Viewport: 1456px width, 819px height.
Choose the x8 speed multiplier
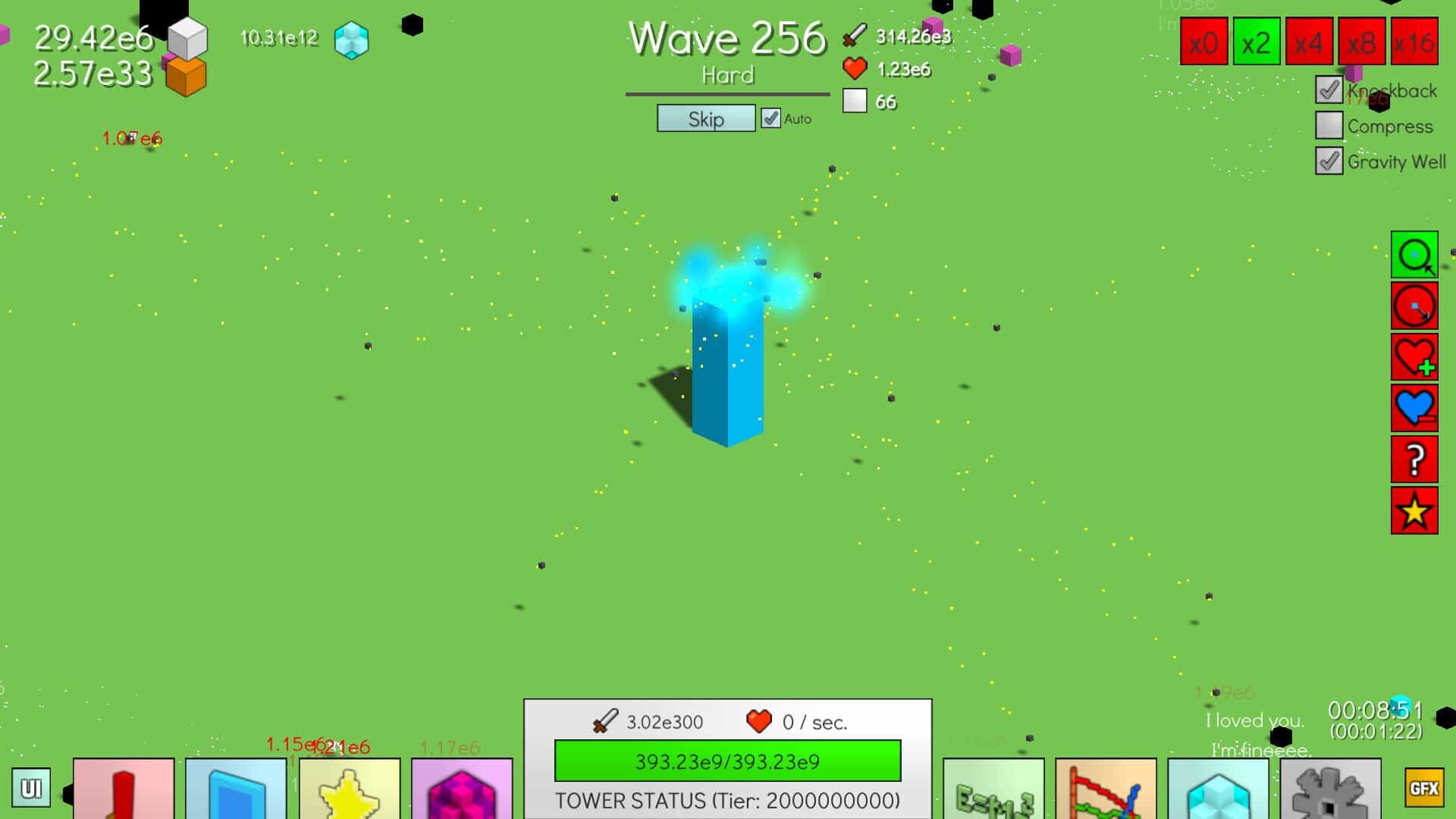coord(1362,42)
